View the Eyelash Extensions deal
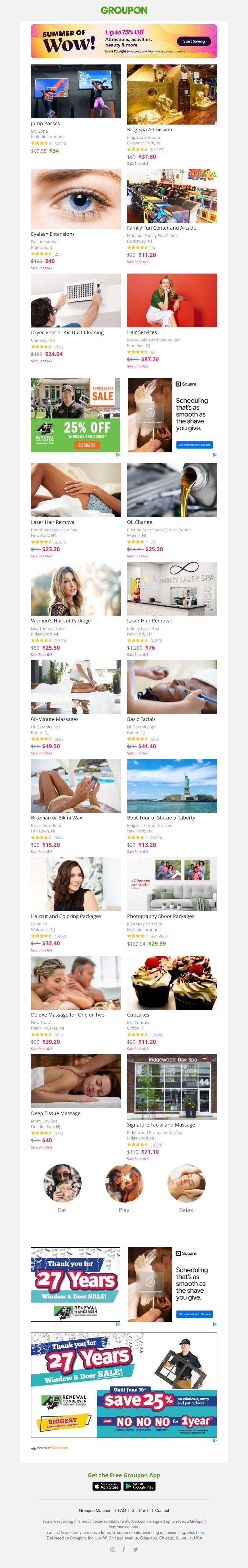Viewport: 248px width, 1568px height. (x=76, y=199)
